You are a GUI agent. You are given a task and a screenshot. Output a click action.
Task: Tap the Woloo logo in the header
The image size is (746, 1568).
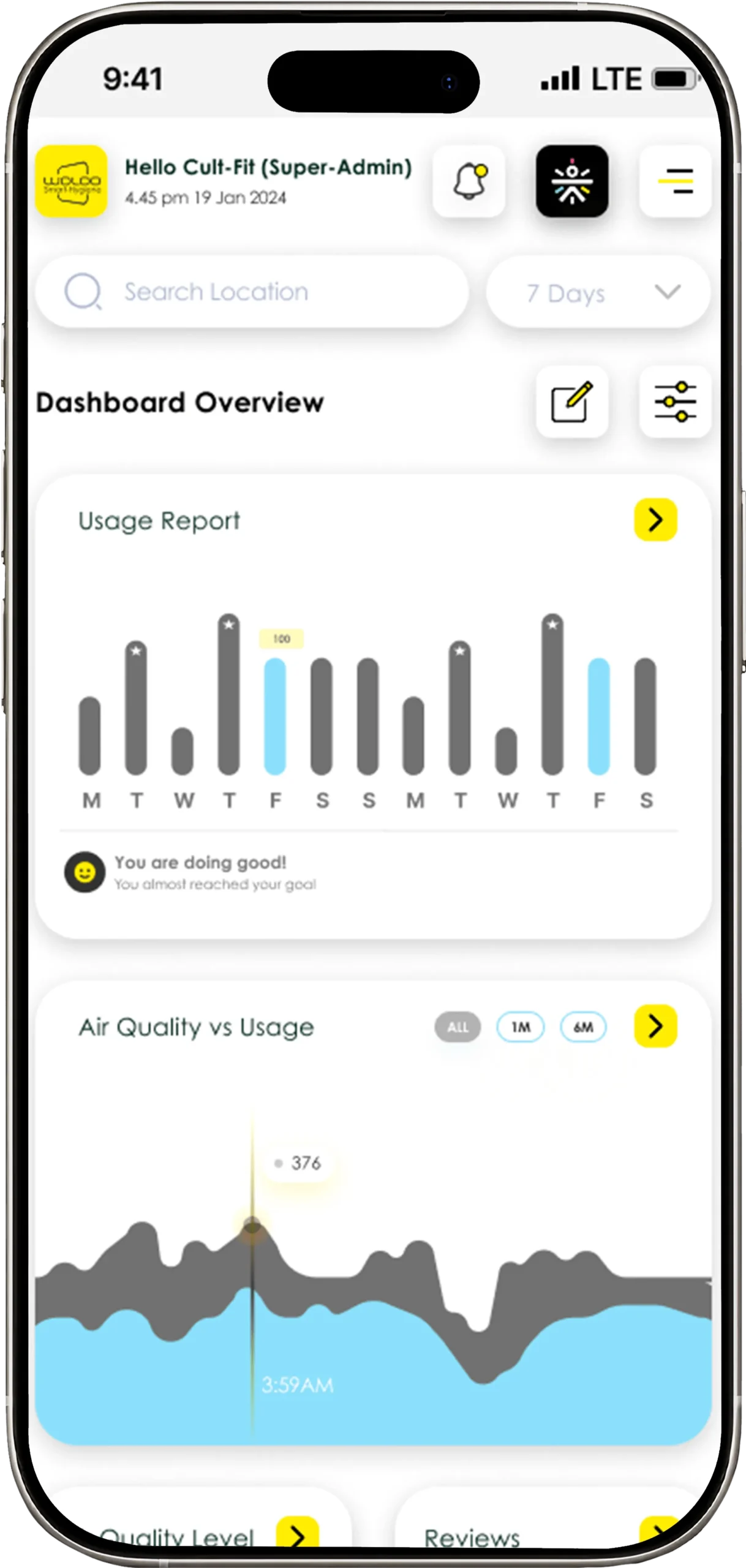click(71, 181)
